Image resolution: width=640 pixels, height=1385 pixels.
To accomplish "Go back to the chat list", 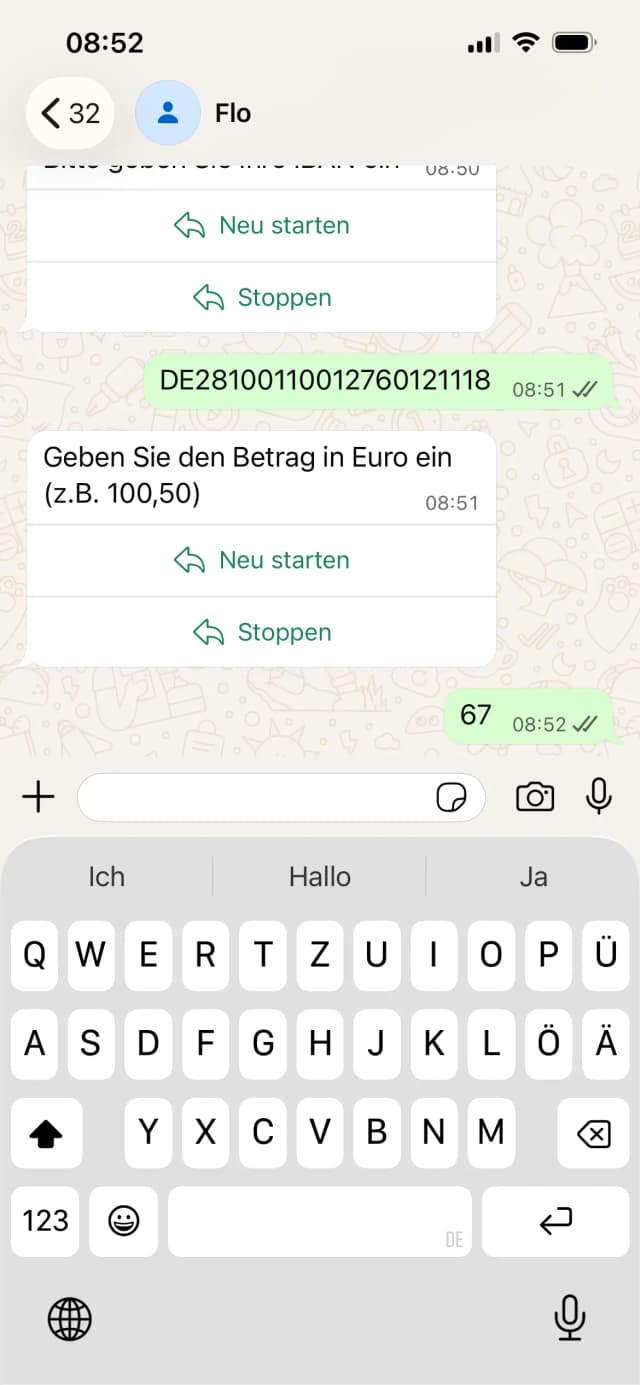I will point(69,113).
